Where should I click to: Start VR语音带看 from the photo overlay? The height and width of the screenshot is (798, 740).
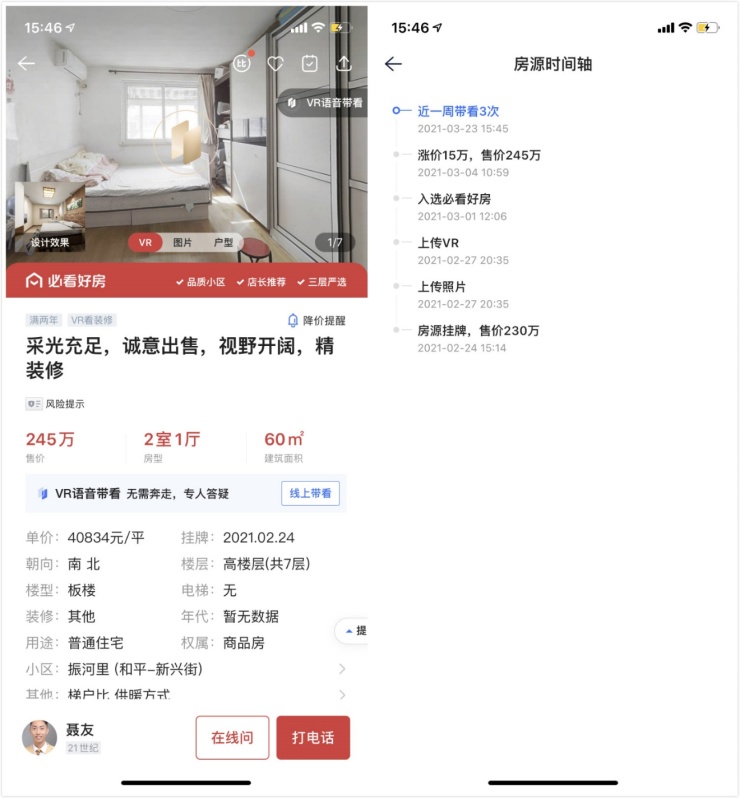coord(324,102)
